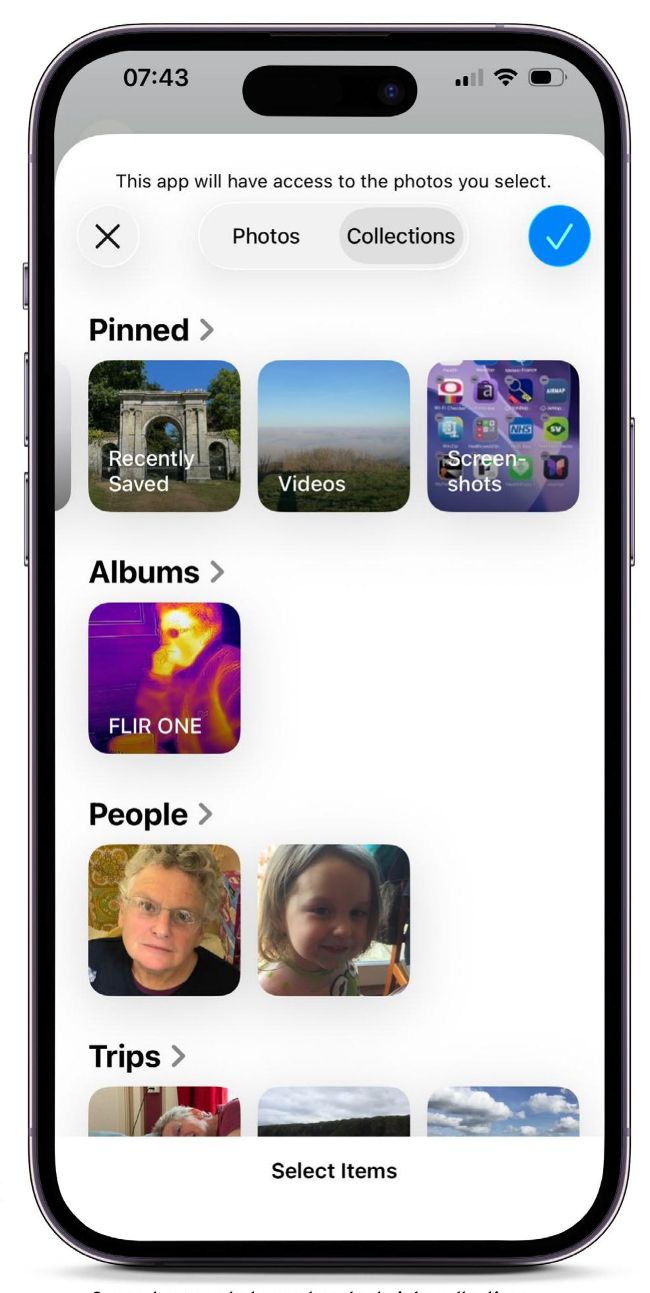This screenshot has height=1293, width=650.
Task: Open the Videos collection
Action: pos(334,436)
